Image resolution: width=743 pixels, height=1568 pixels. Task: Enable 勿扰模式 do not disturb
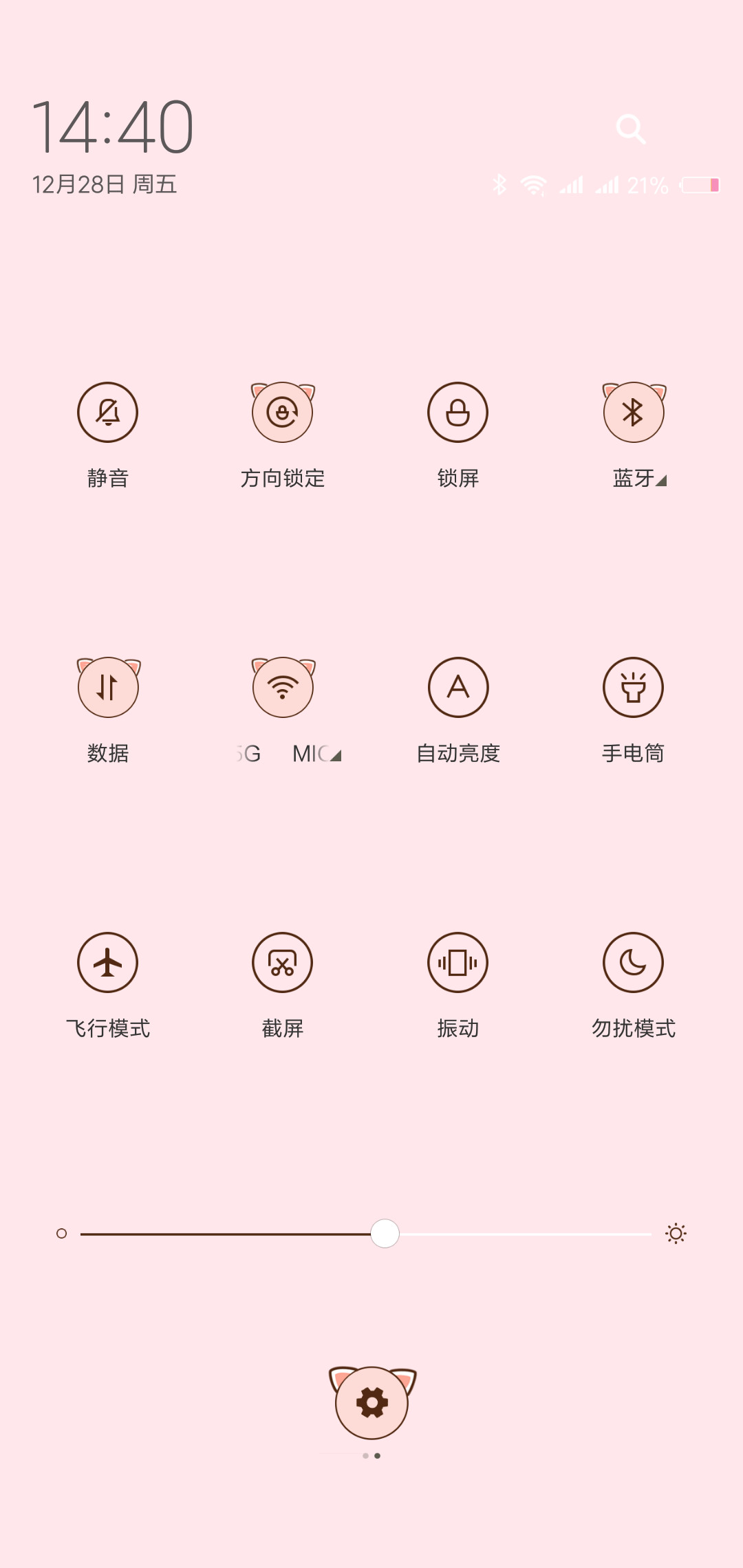coord(634,963)
